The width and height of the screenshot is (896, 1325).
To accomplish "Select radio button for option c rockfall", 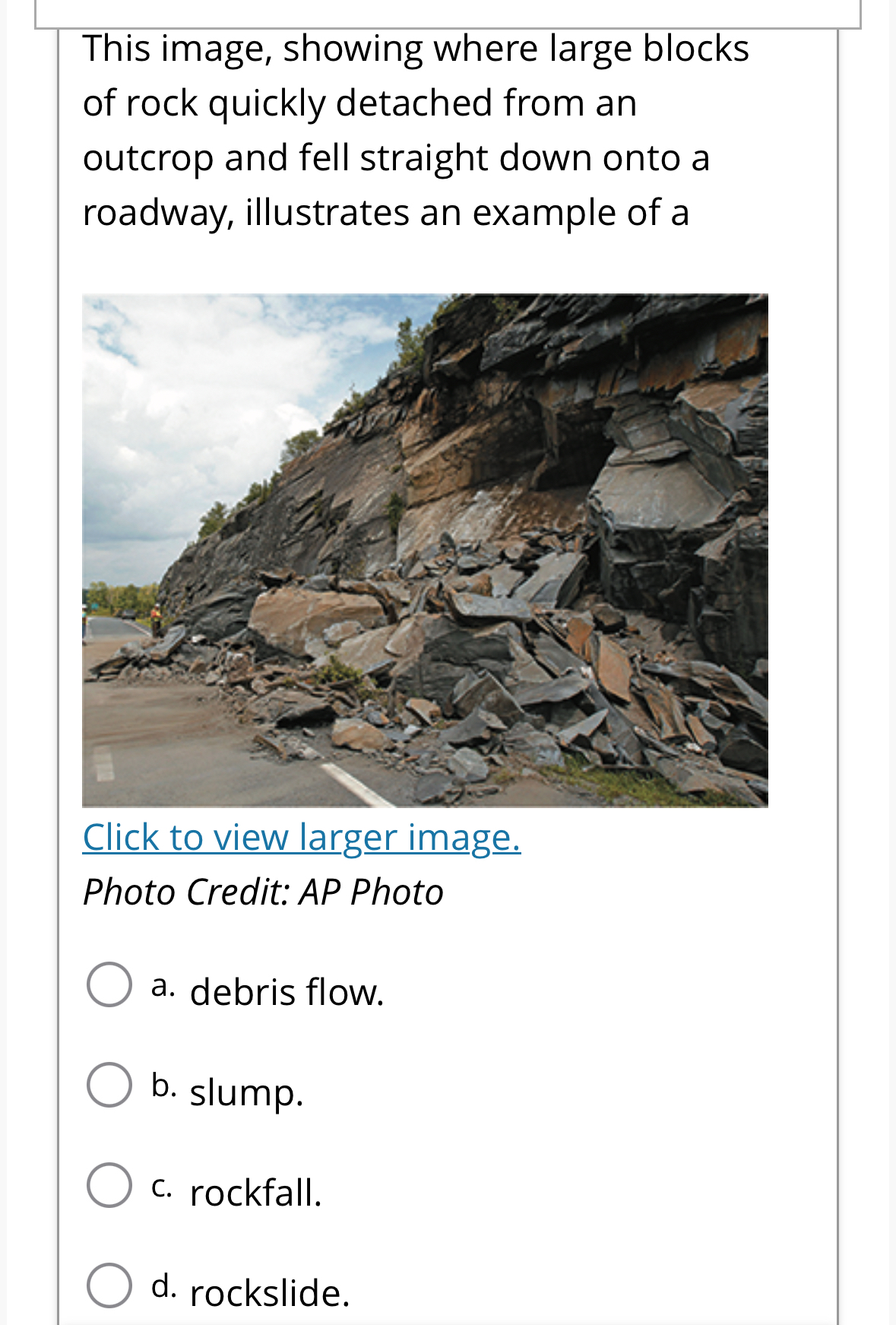I will [x=109, y=1186].
